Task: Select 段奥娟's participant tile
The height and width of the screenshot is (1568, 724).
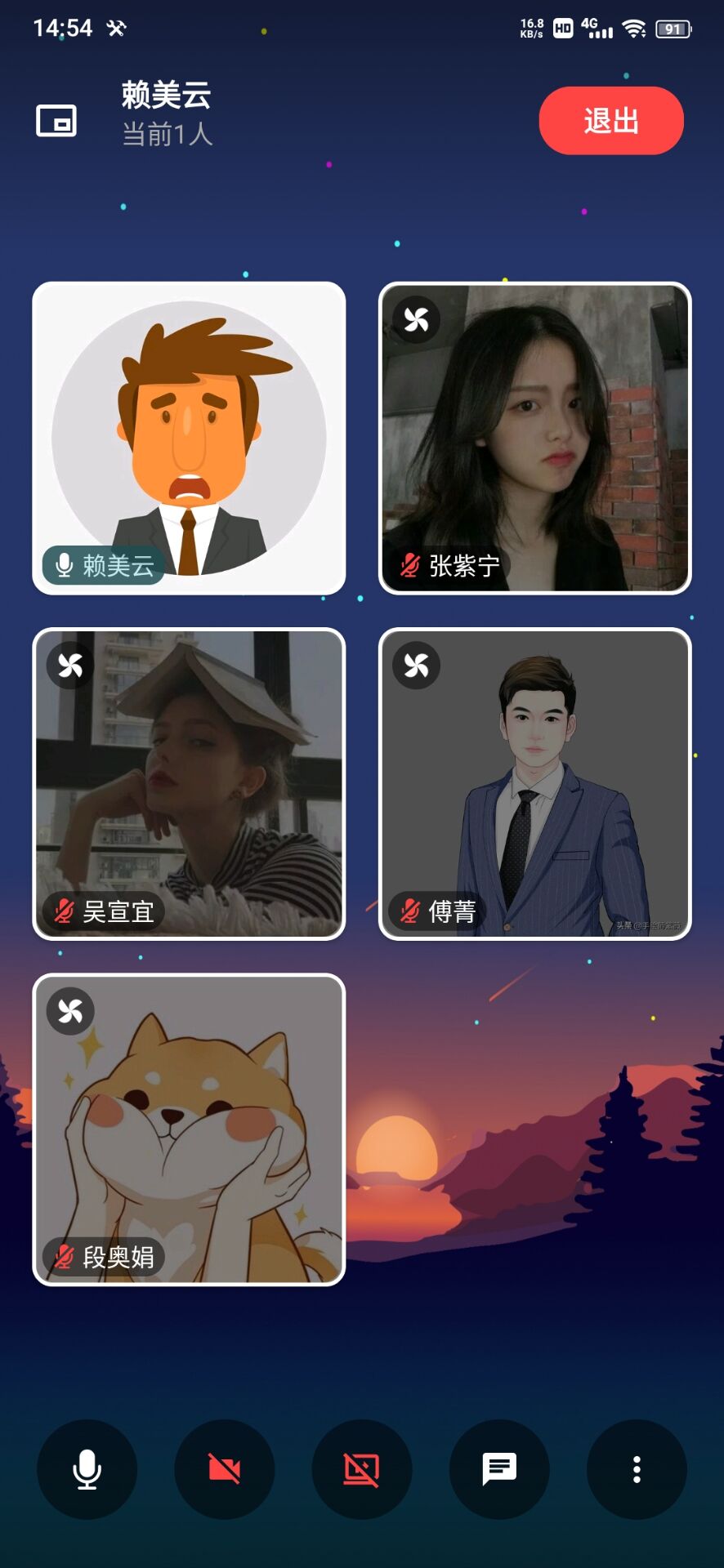Action: (189, 1129)
